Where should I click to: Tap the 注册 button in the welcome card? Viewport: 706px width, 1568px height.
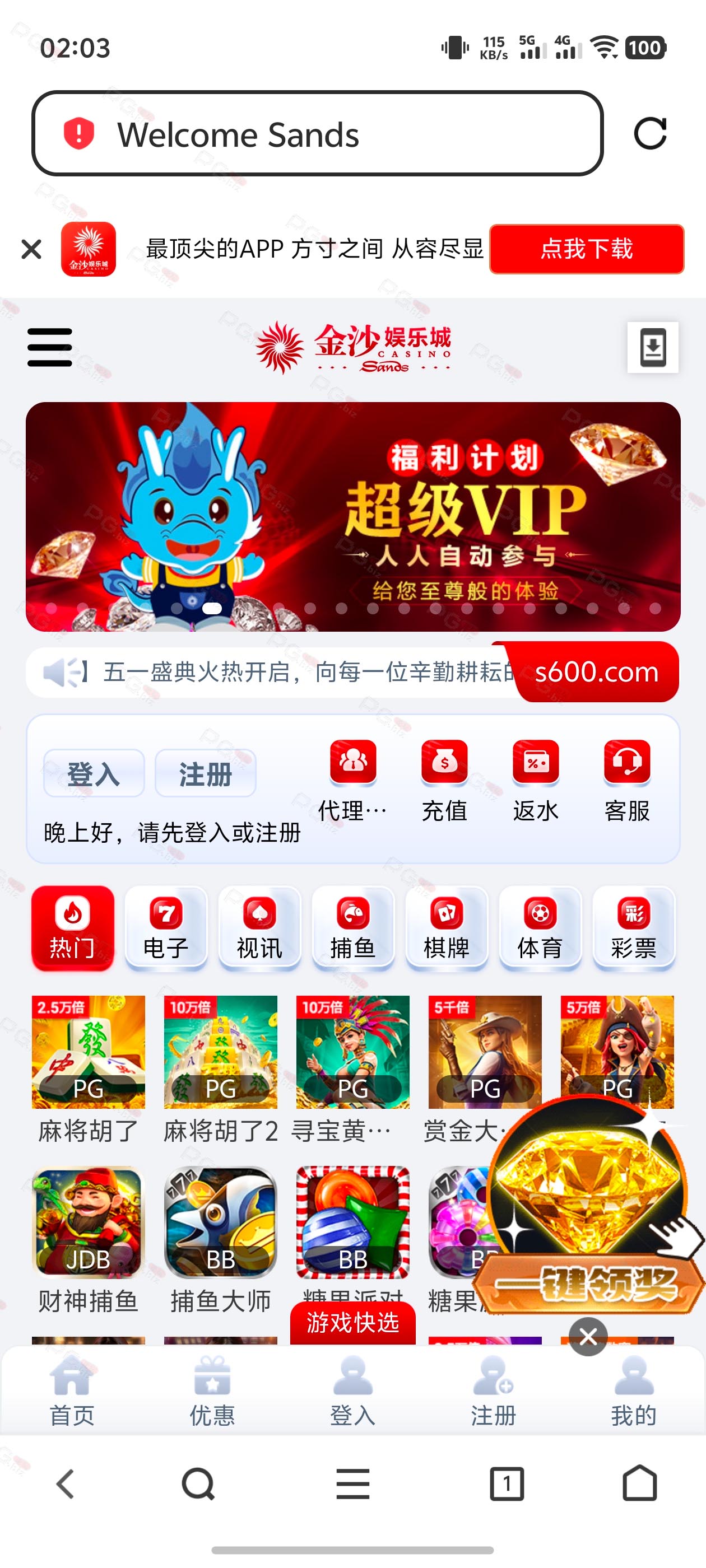click(205, 773)
